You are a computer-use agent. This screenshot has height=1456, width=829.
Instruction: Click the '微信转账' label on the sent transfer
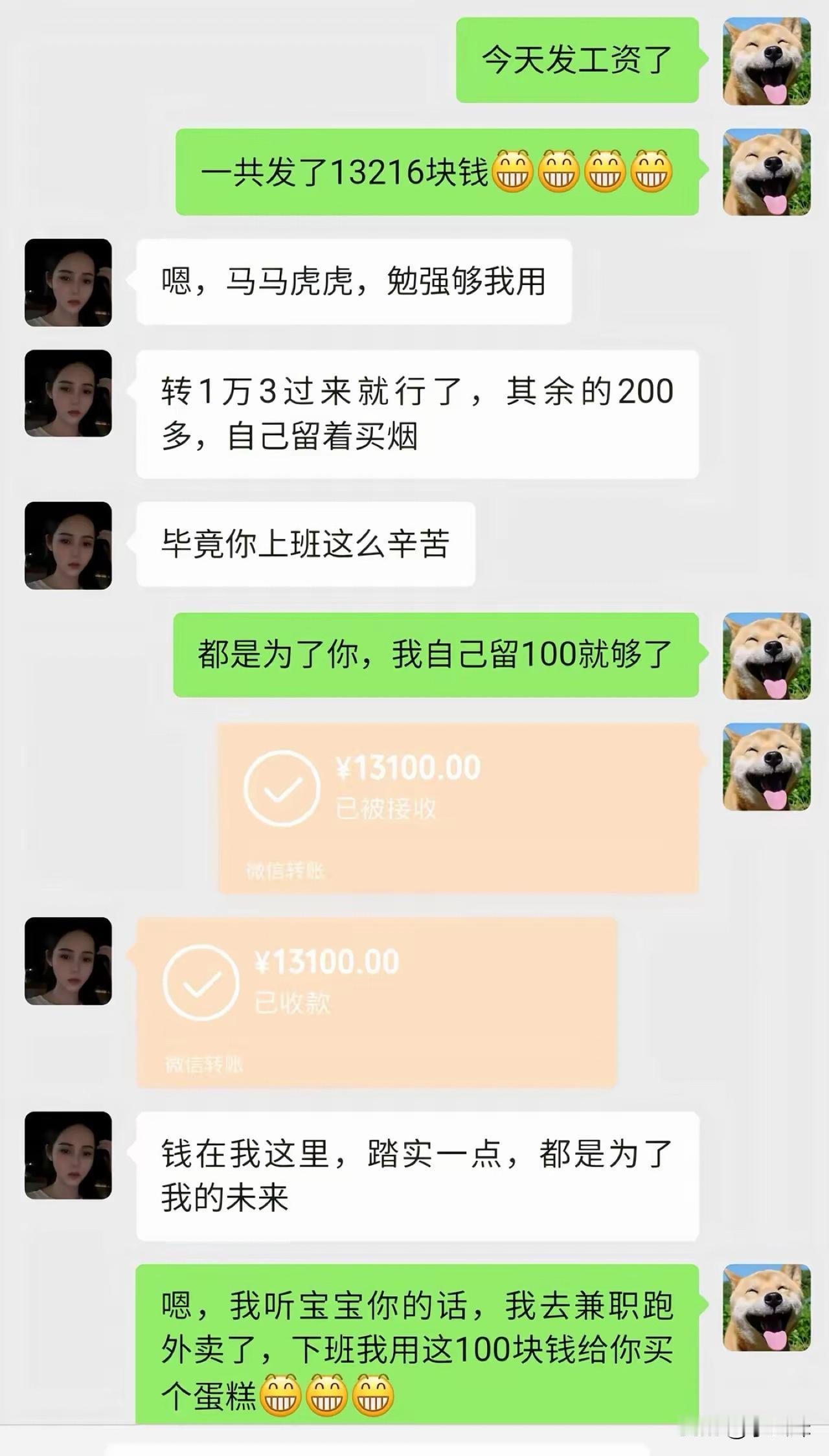[285, 870]
